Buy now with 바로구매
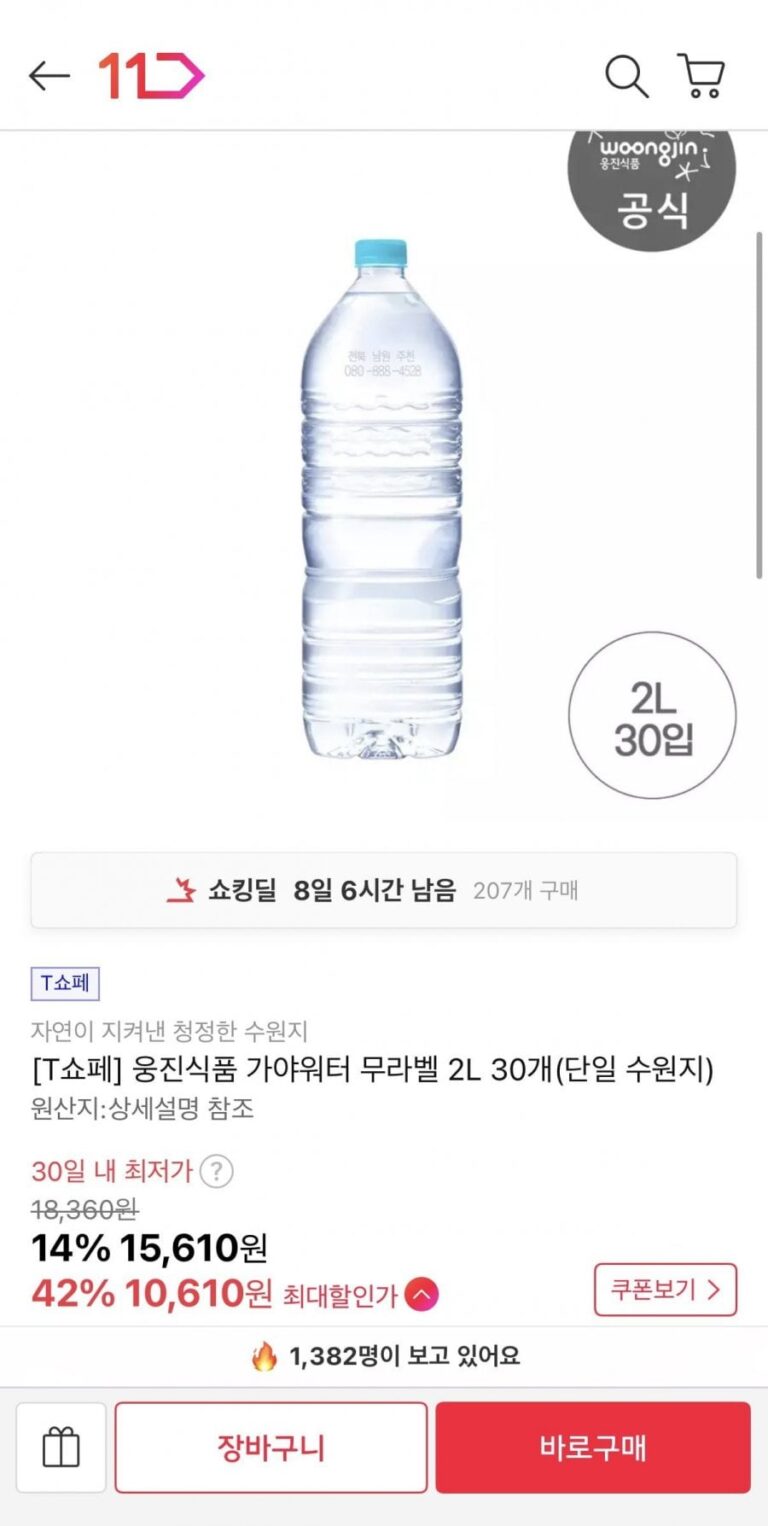Image resolution: width=768 pixels, height=1526 pixels. pyautogui.click(x=593, y=1447)
